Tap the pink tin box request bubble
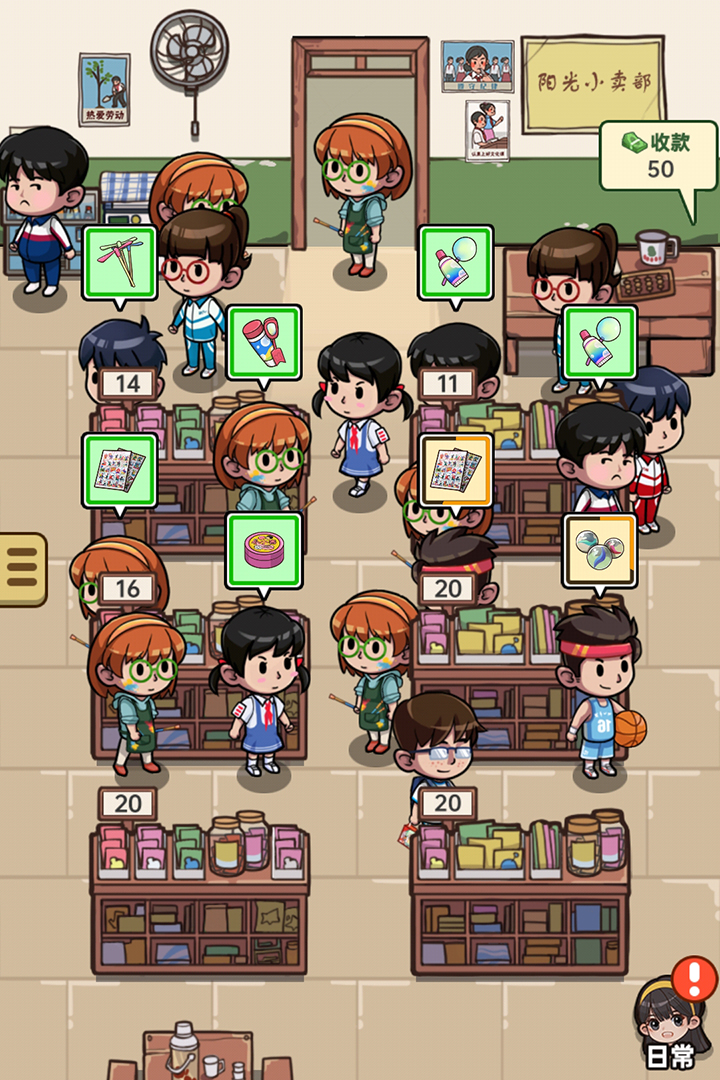The width and height of the screenshot is (720, 1080). coord(264,550)
